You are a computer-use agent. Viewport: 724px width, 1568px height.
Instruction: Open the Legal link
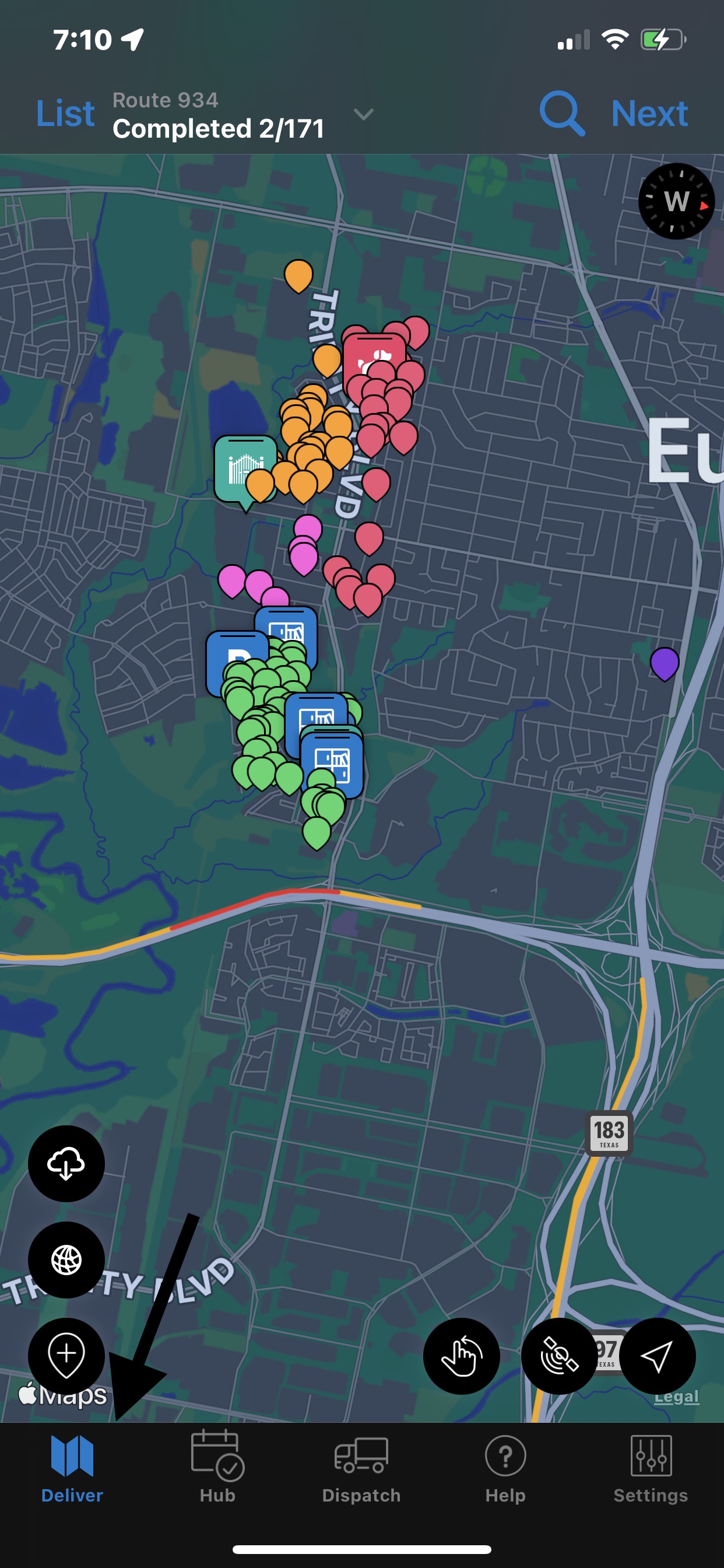(676, 1396)
